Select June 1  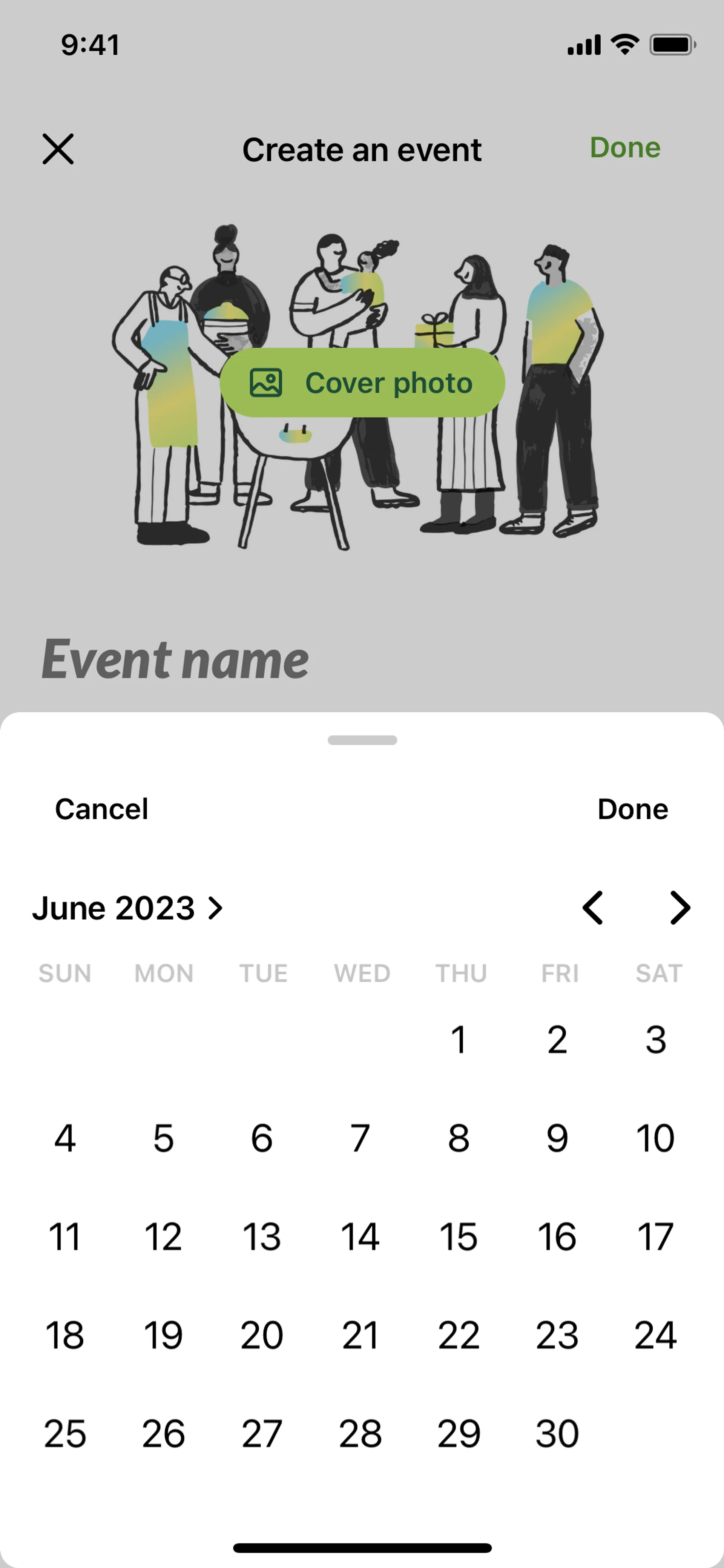(x=459, y=1039)
